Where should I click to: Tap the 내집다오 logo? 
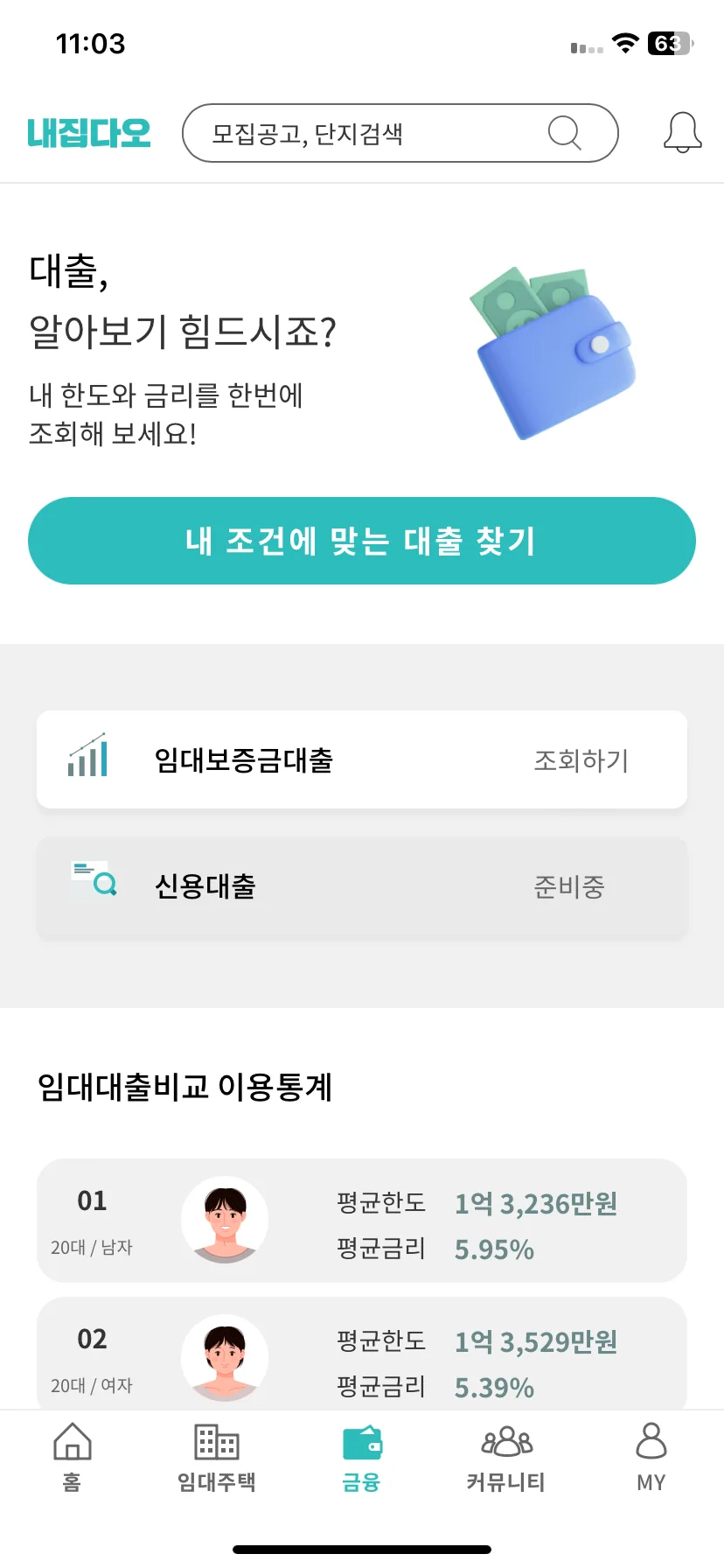88,132
